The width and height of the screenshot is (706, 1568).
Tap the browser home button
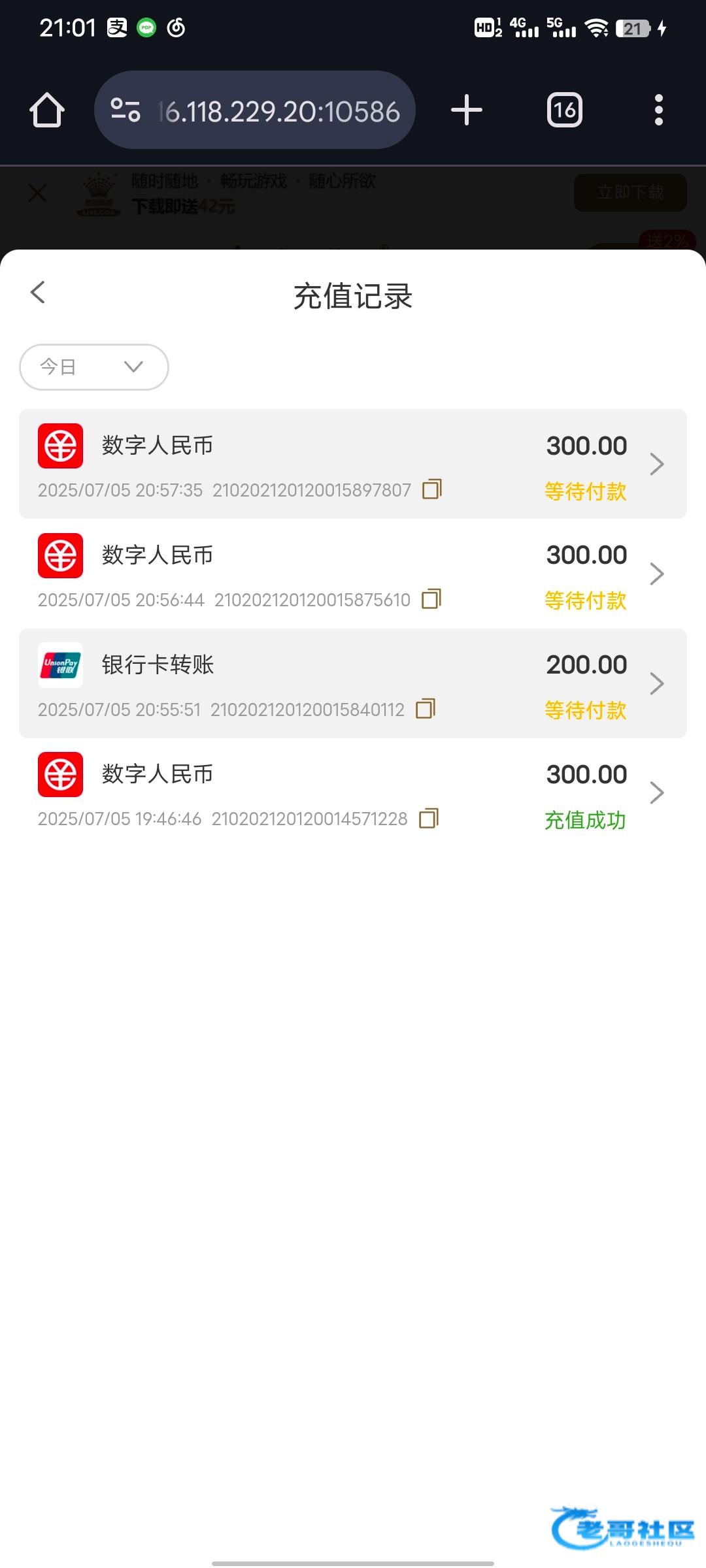click(47, 110)
